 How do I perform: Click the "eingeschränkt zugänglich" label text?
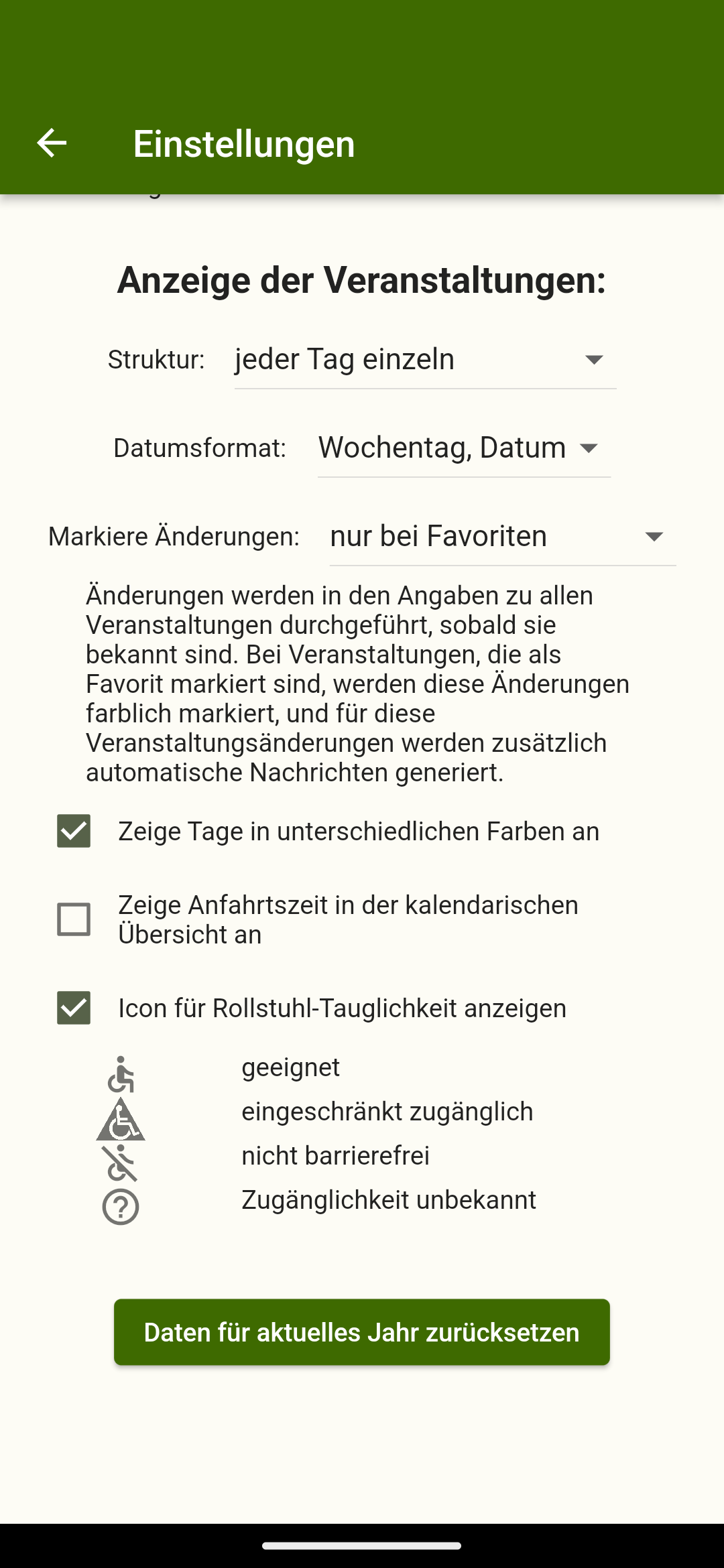387,1111
